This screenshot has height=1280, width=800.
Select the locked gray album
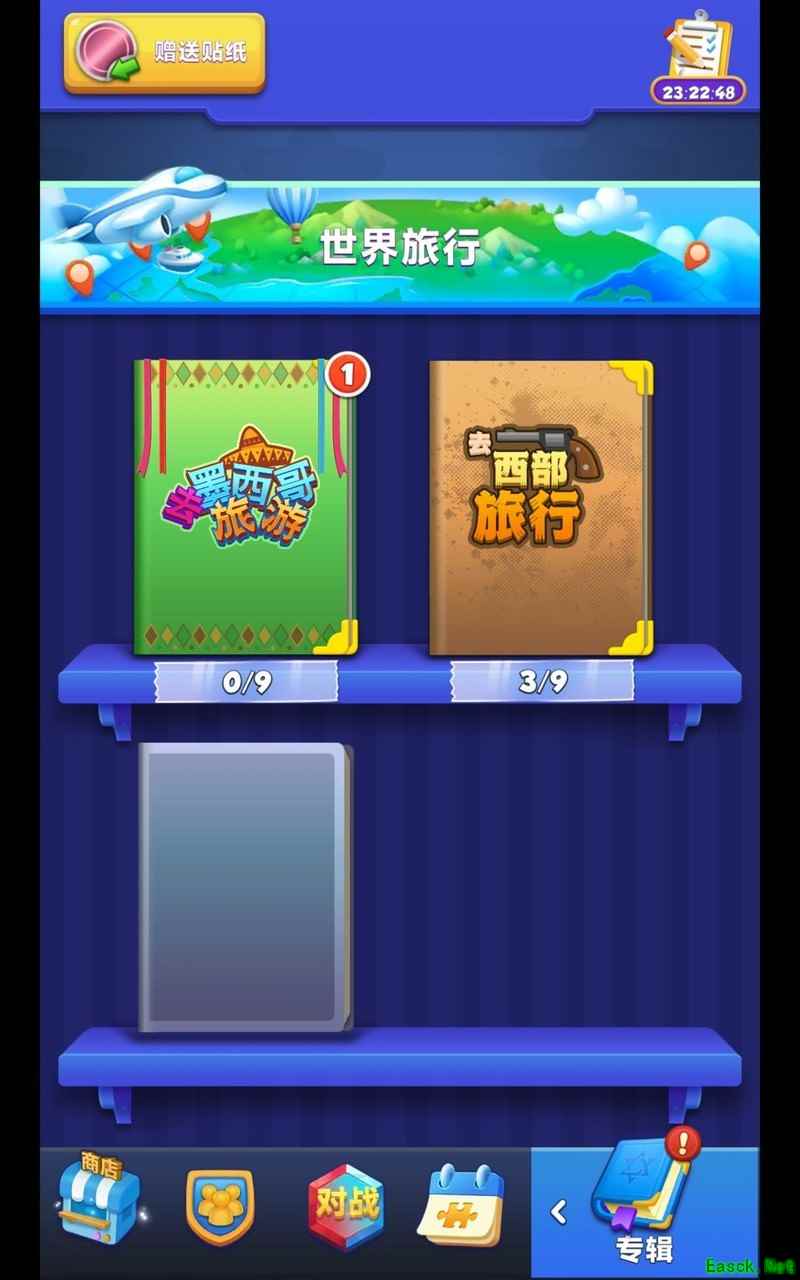click(x=245, y=887)
